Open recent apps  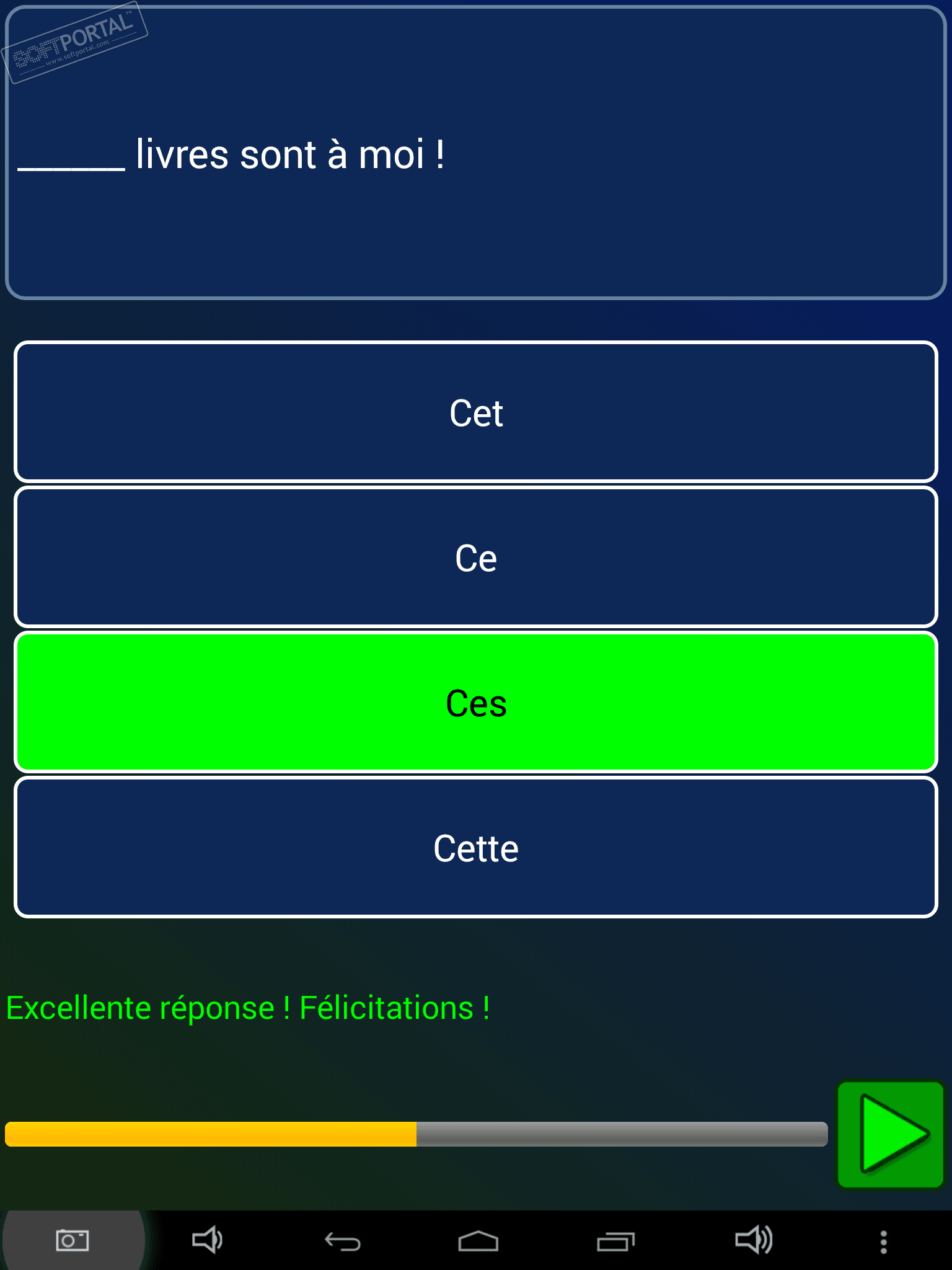coord(615,1241)
